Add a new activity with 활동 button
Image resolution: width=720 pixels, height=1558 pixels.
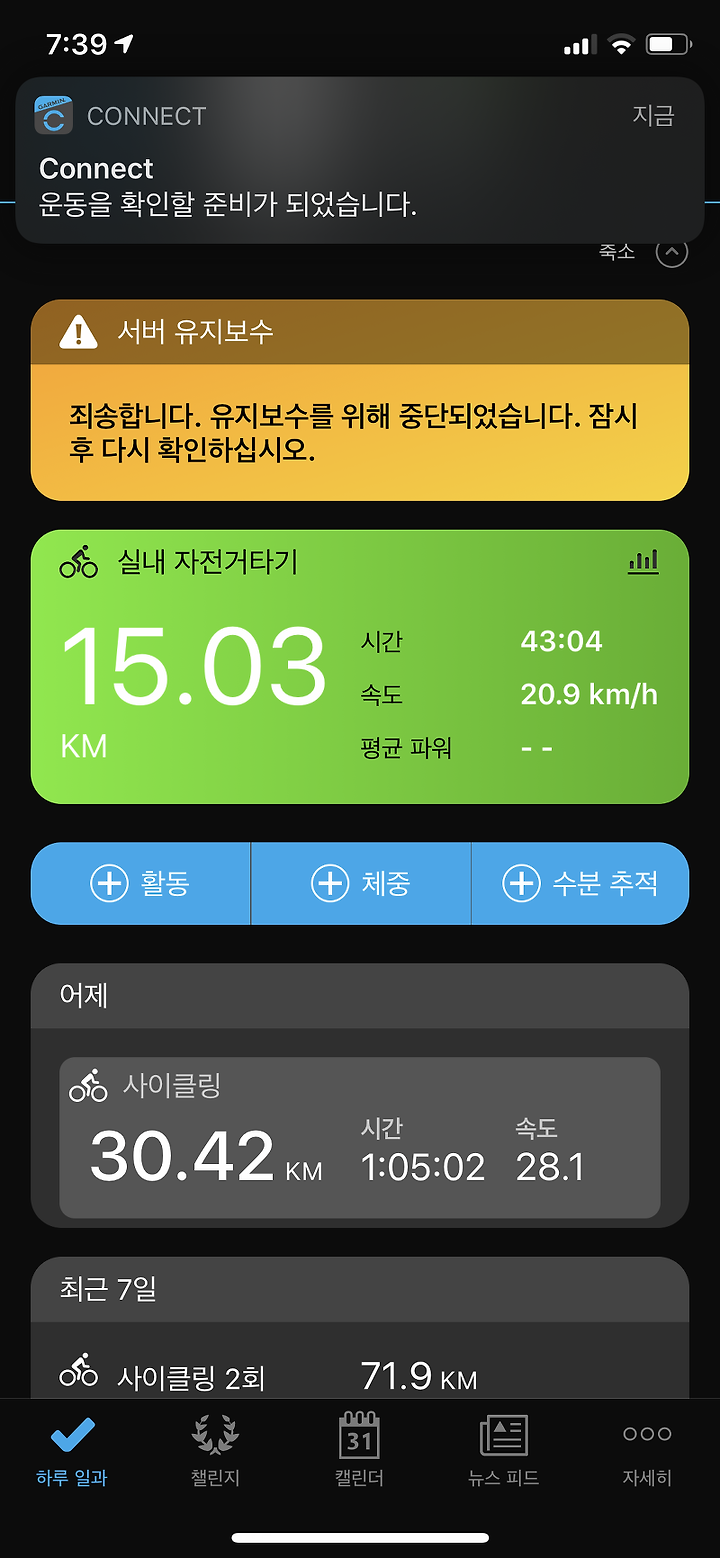click(141, 884)
